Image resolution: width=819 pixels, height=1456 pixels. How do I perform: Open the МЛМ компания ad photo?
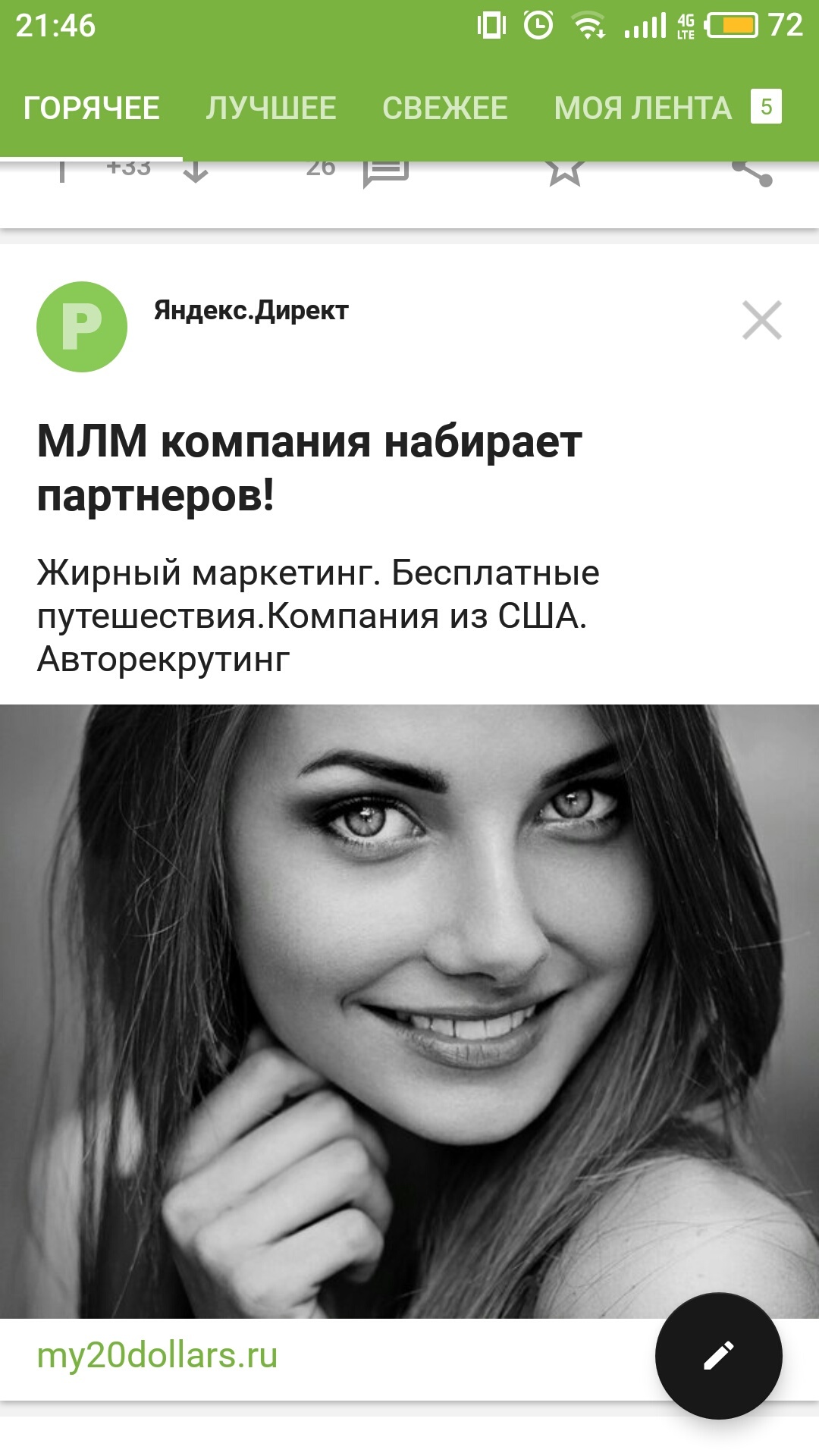tap(409, 1010)
